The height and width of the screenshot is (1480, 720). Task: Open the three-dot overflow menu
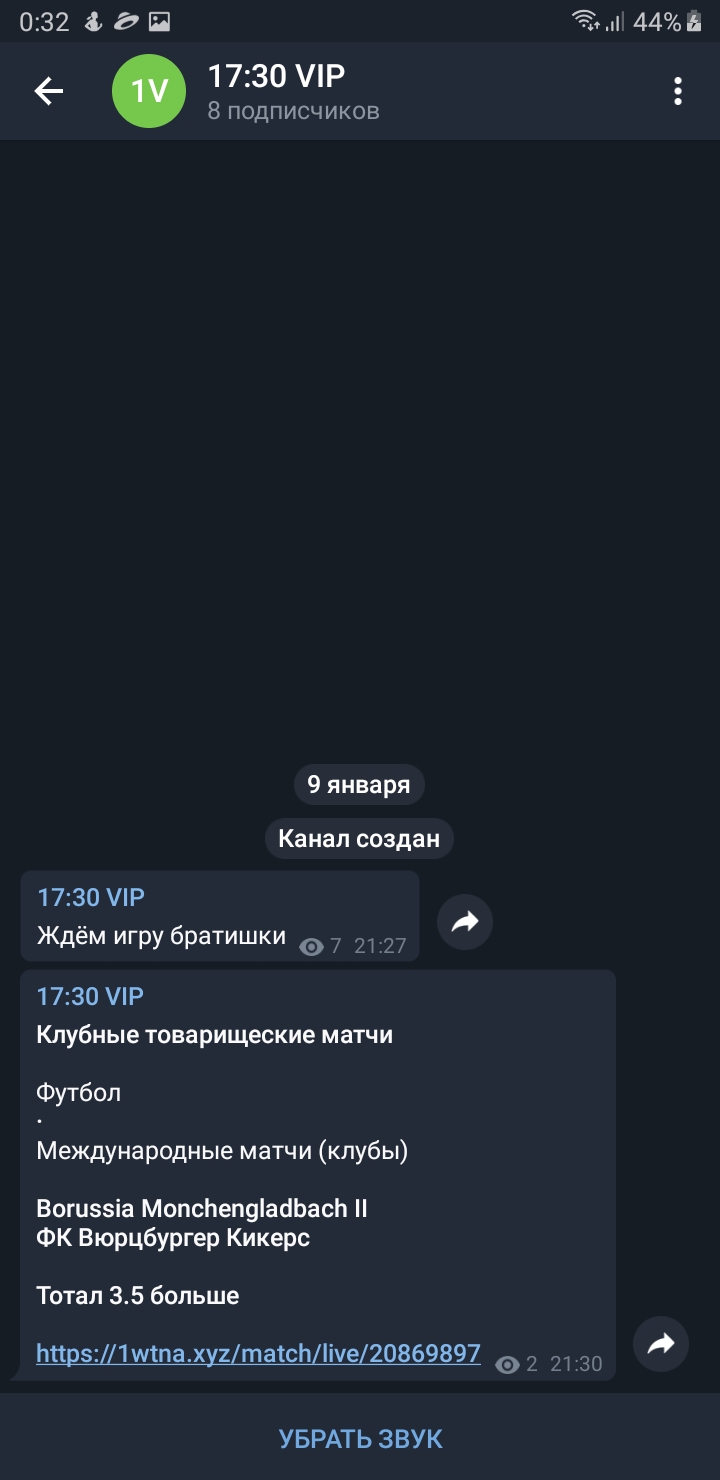coord(678,91)
